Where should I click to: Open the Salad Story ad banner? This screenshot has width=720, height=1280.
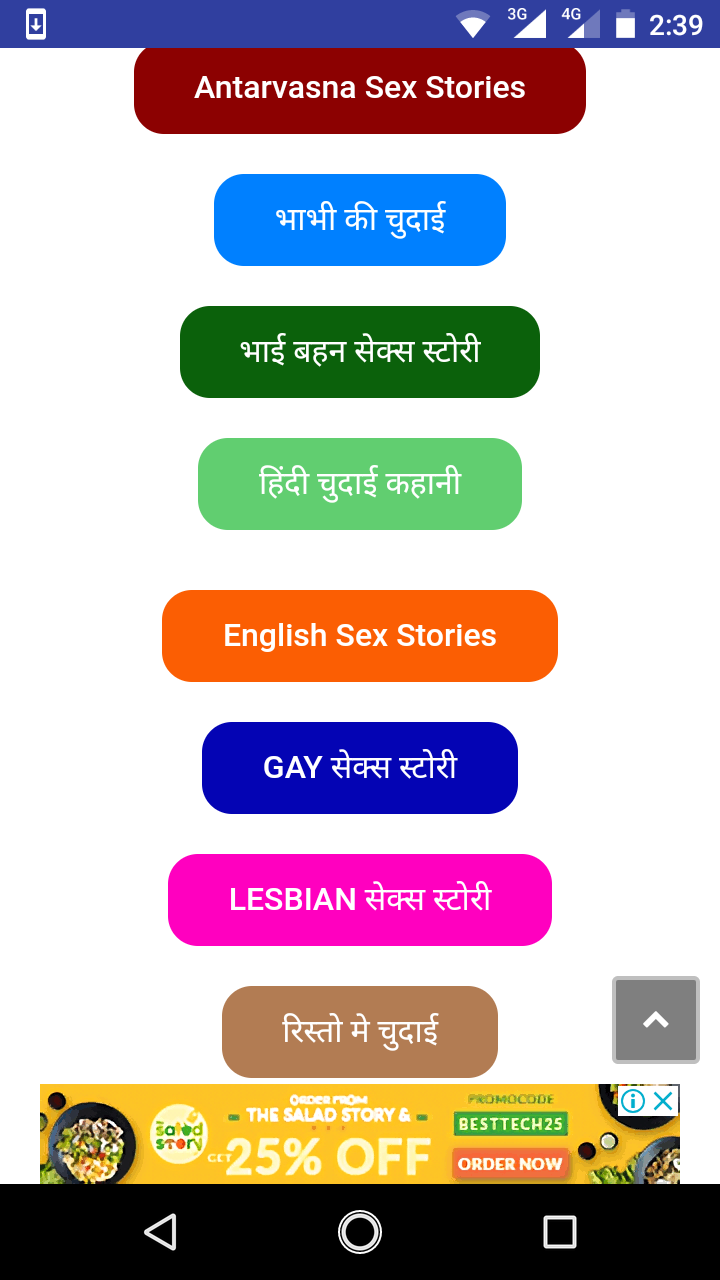(330, 1135)
